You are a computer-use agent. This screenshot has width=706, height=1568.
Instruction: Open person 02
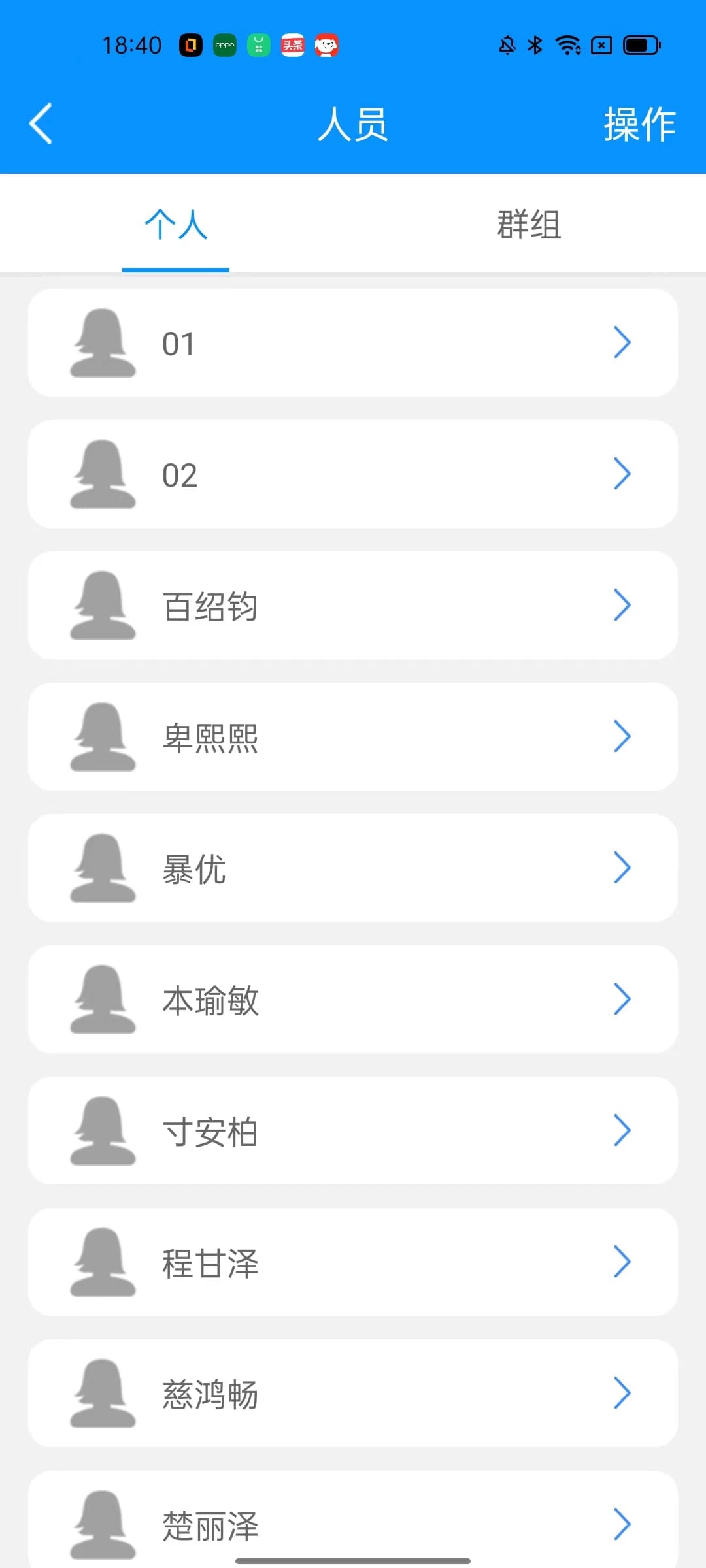coord(353,474)
